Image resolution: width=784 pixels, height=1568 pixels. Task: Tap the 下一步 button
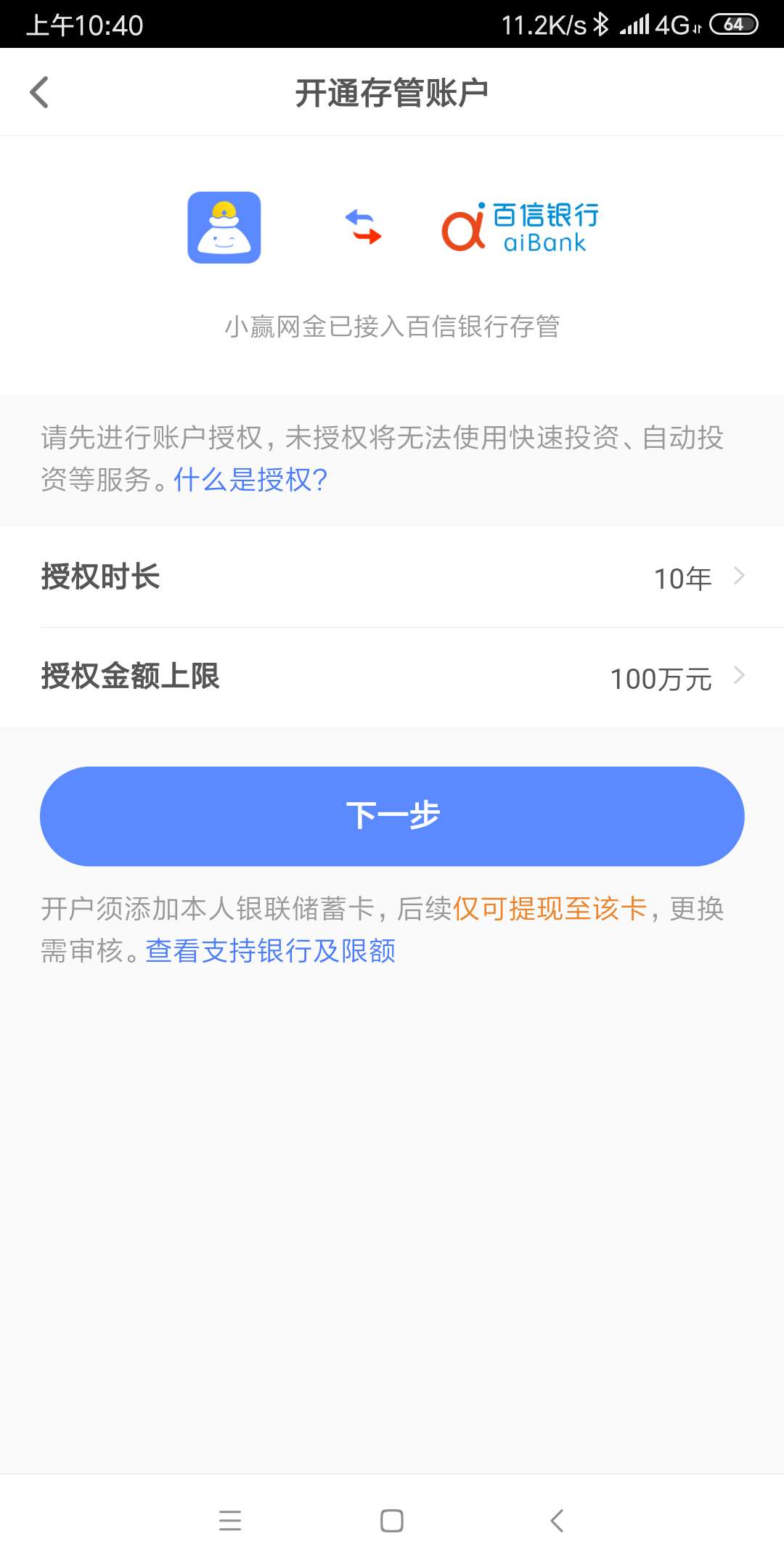point(392,816)
